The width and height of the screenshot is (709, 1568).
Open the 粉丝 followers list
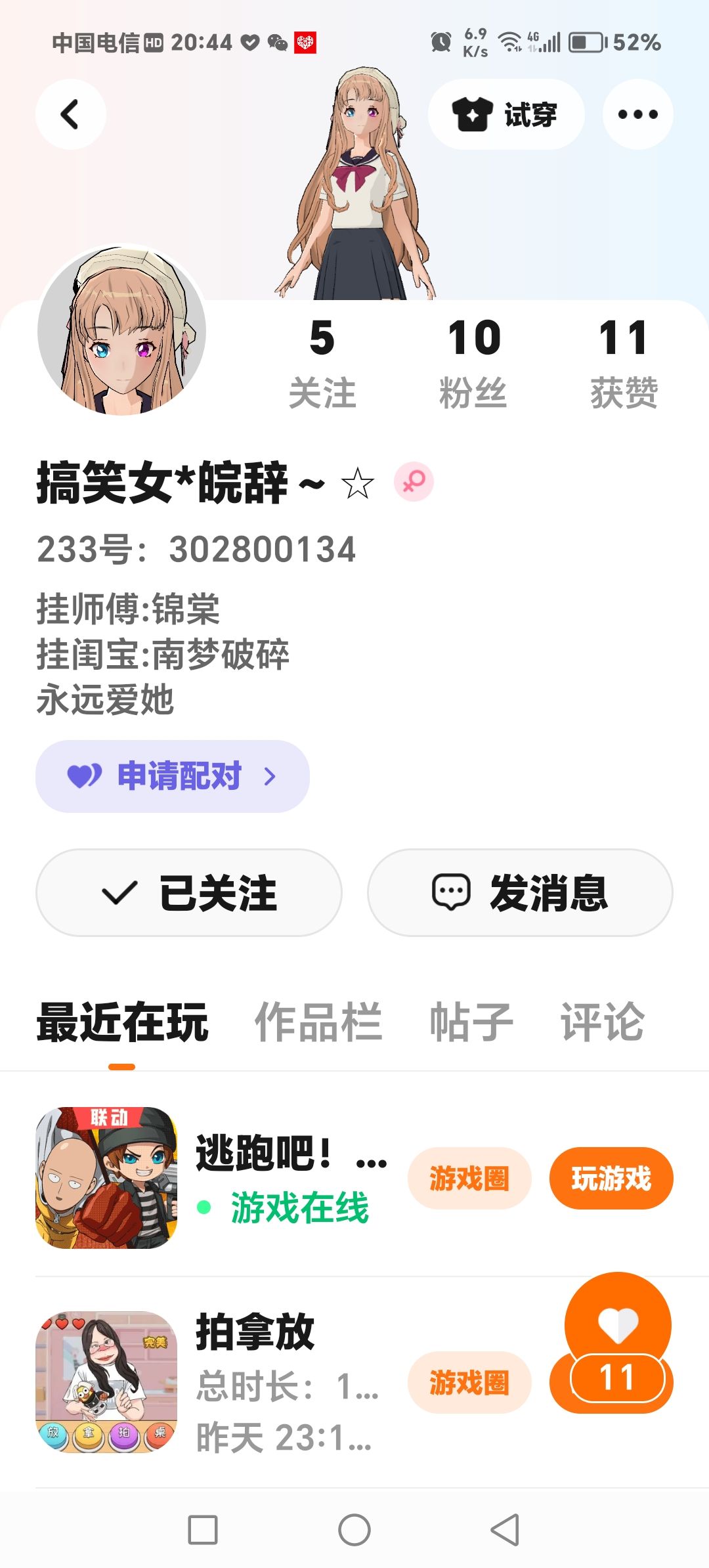click(x=473, y=363)
